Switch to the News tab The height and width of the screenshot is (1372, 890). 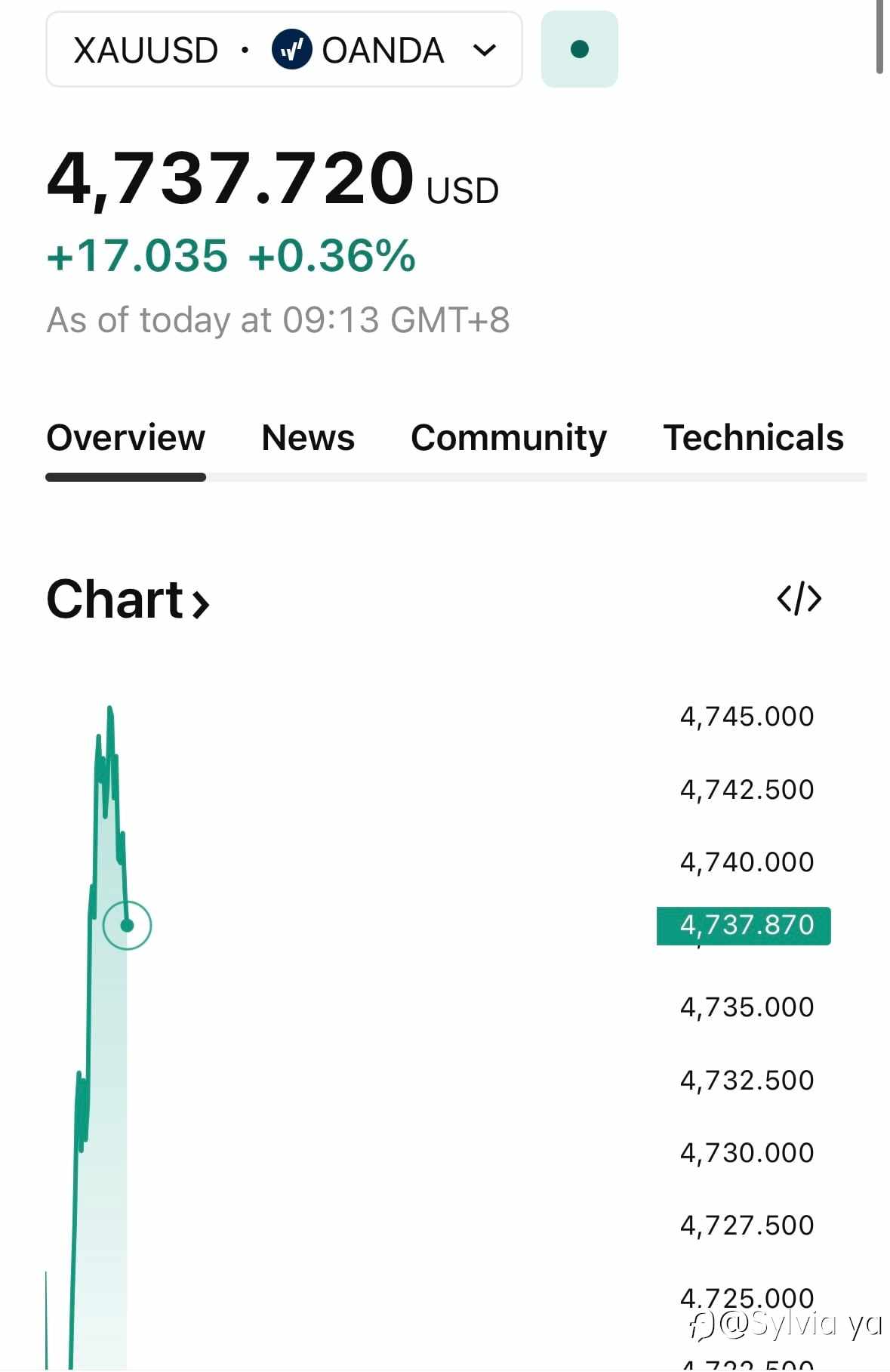308,438
